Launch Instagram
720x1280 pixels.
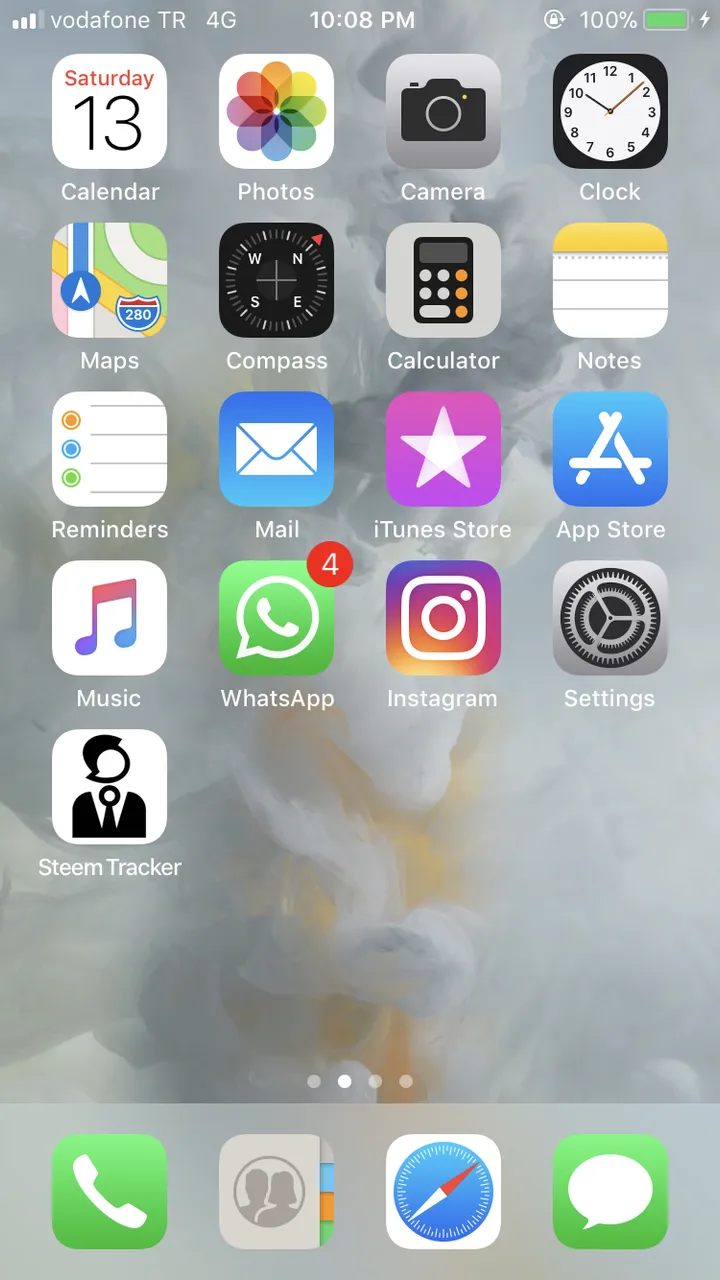point(443,618)
